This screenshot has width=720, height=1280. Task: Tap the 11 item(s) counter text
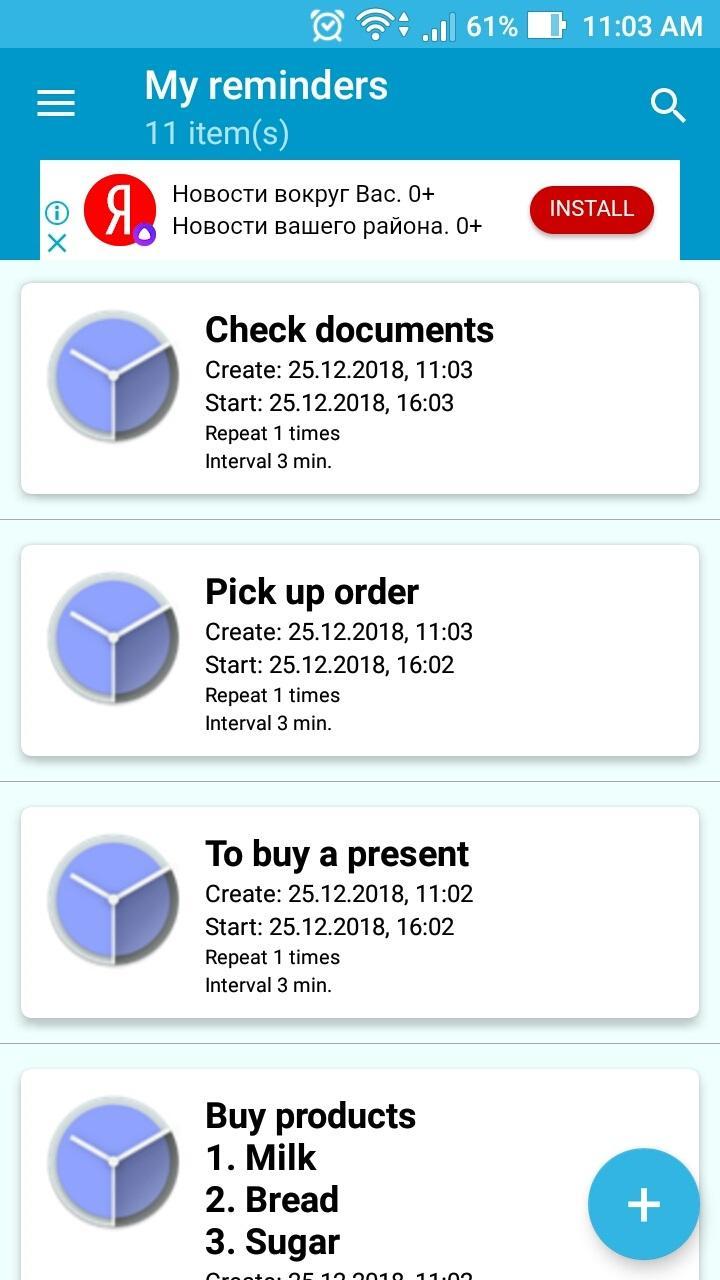pos(218,131)
